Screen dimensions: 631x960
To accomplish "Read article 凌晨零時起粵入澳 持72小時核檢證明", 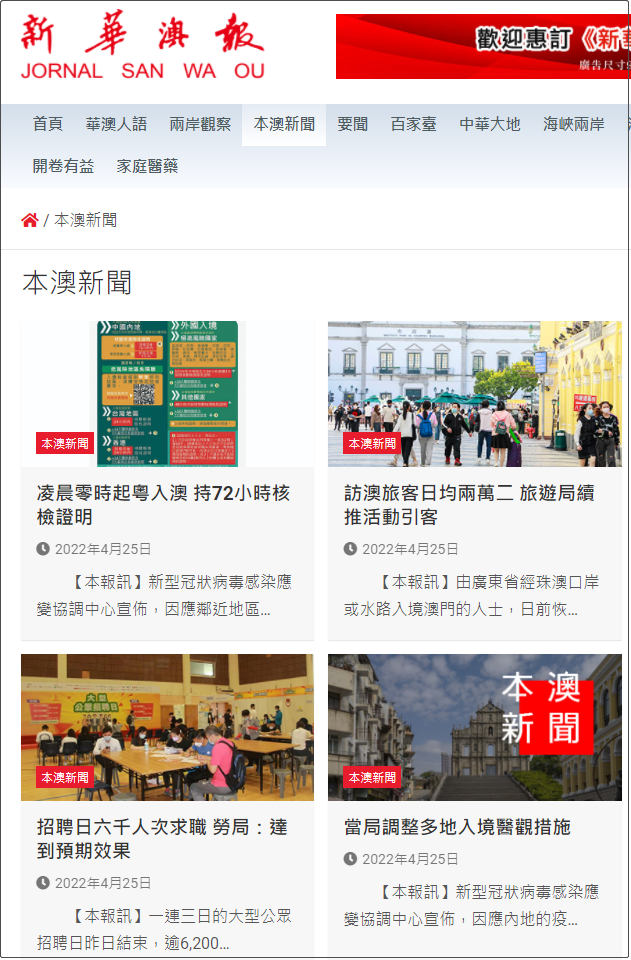I will point(163,504).
